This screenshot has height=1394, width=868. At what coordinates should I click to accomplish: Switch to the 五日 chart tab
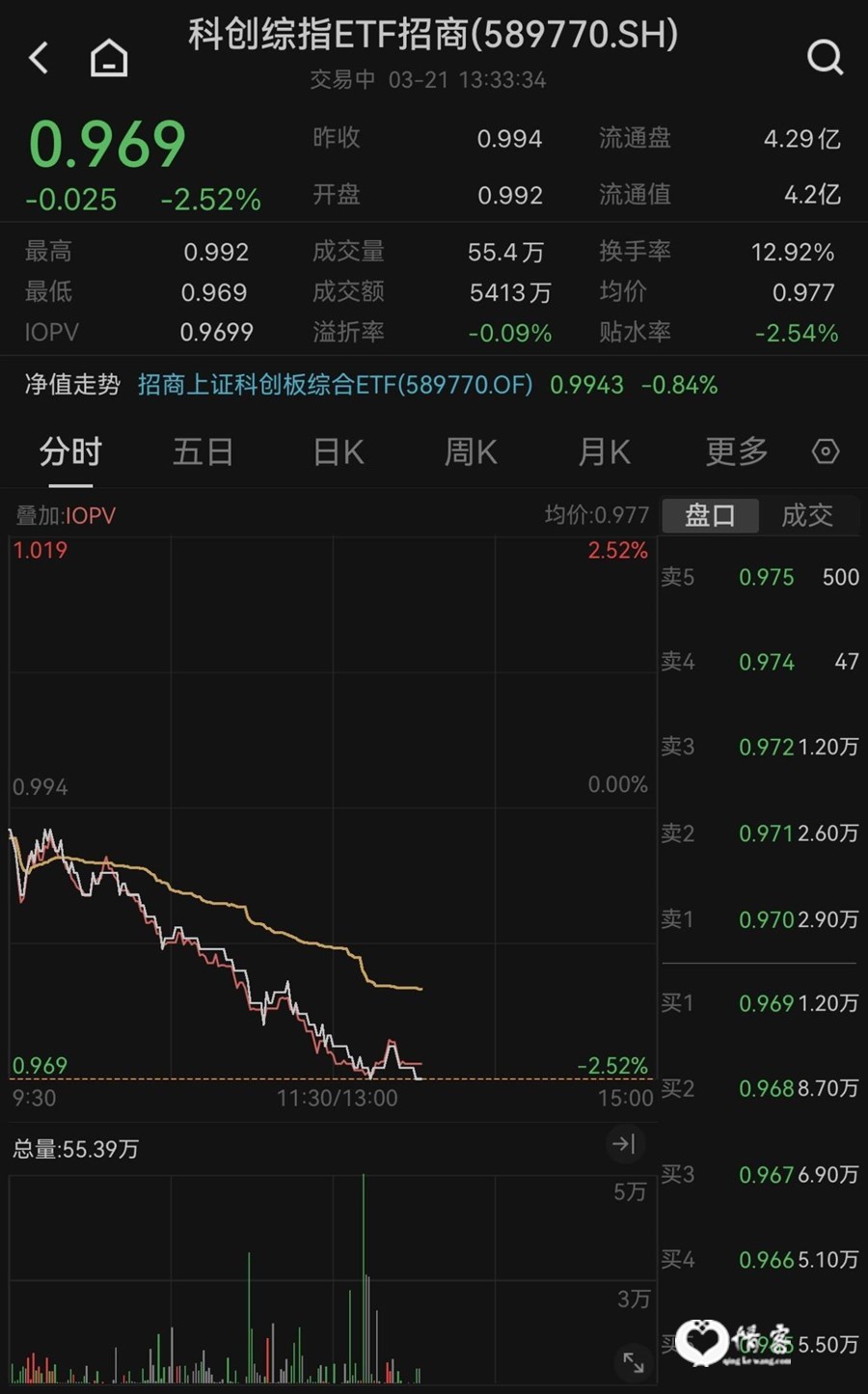[x=203, y=451]
